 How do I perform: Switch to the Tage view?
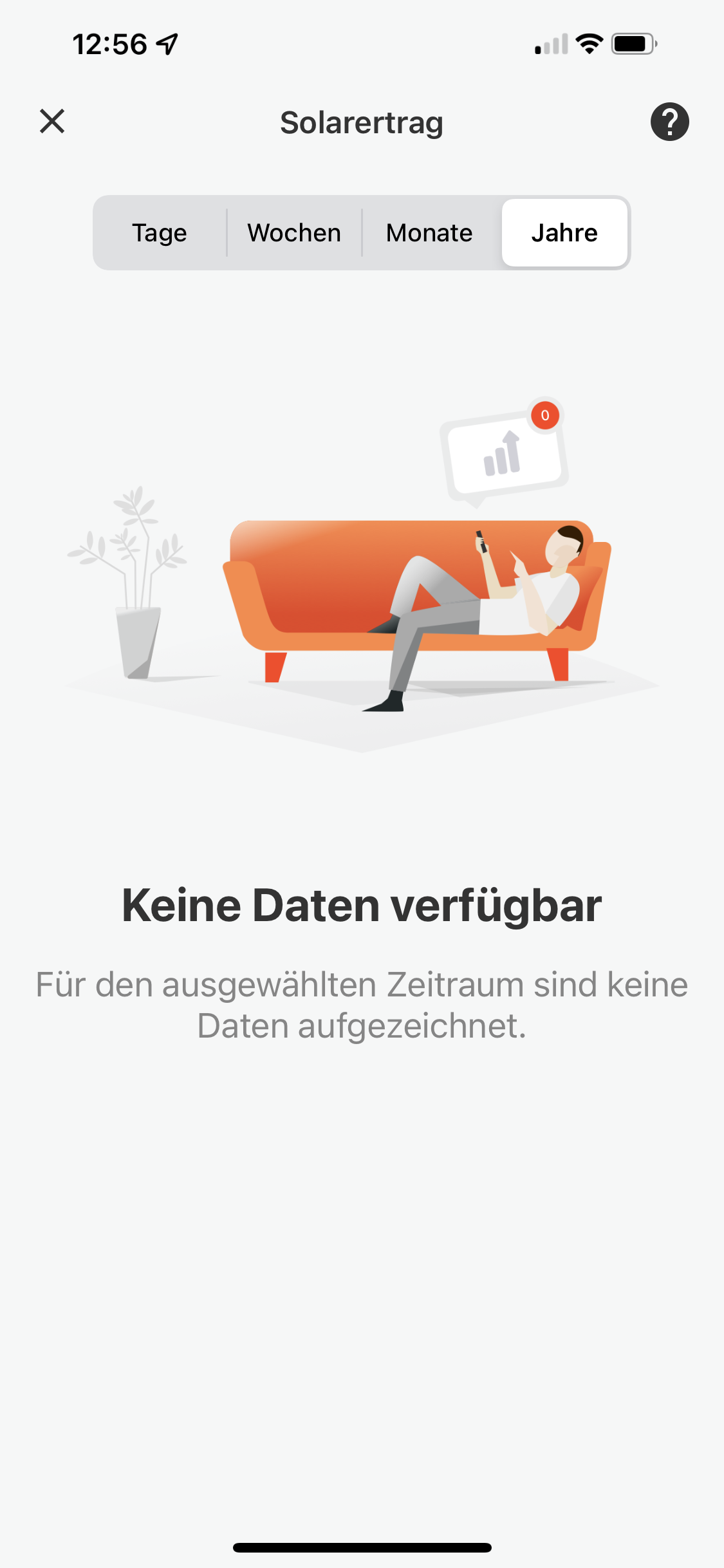[x=160, y=233]
